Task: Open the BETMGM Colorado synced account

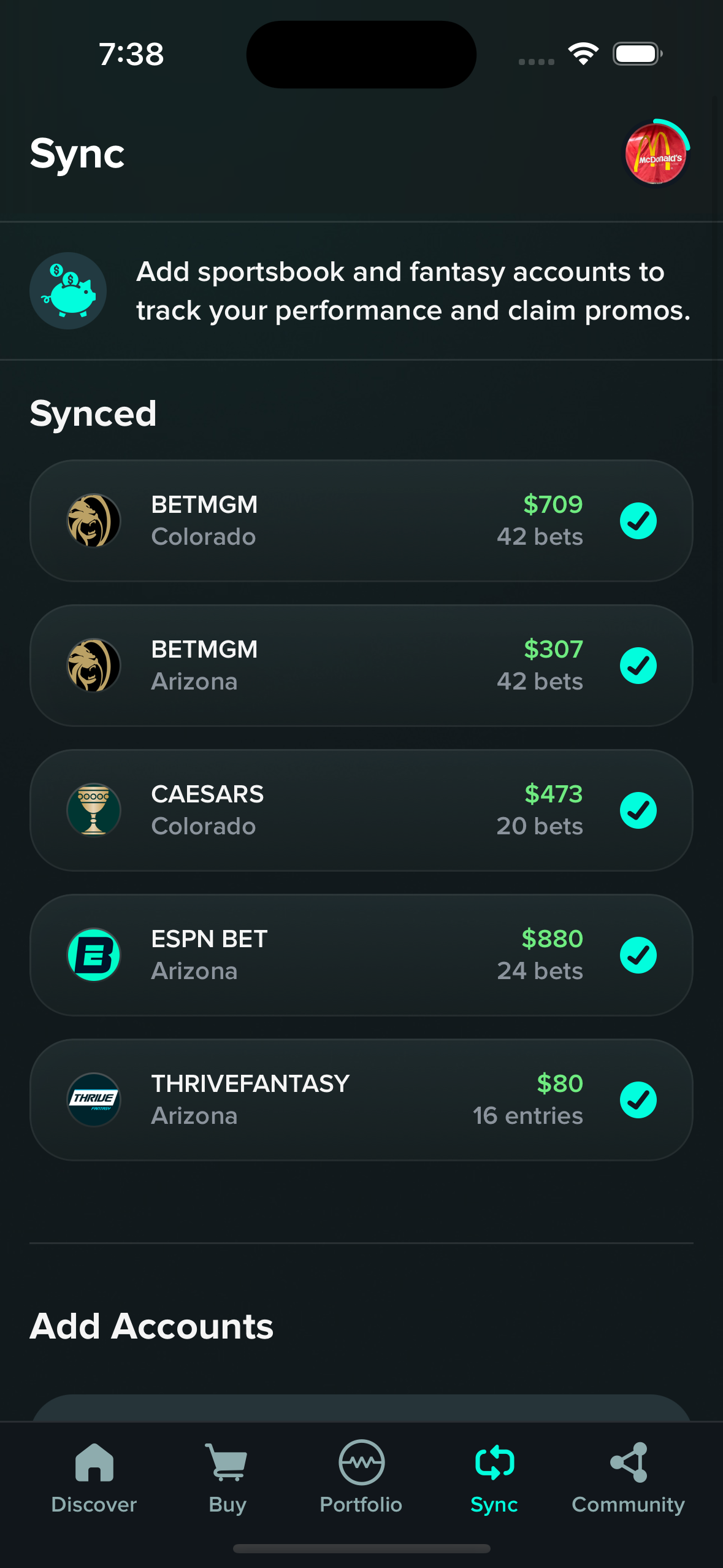Action: (x=361, y=521)
